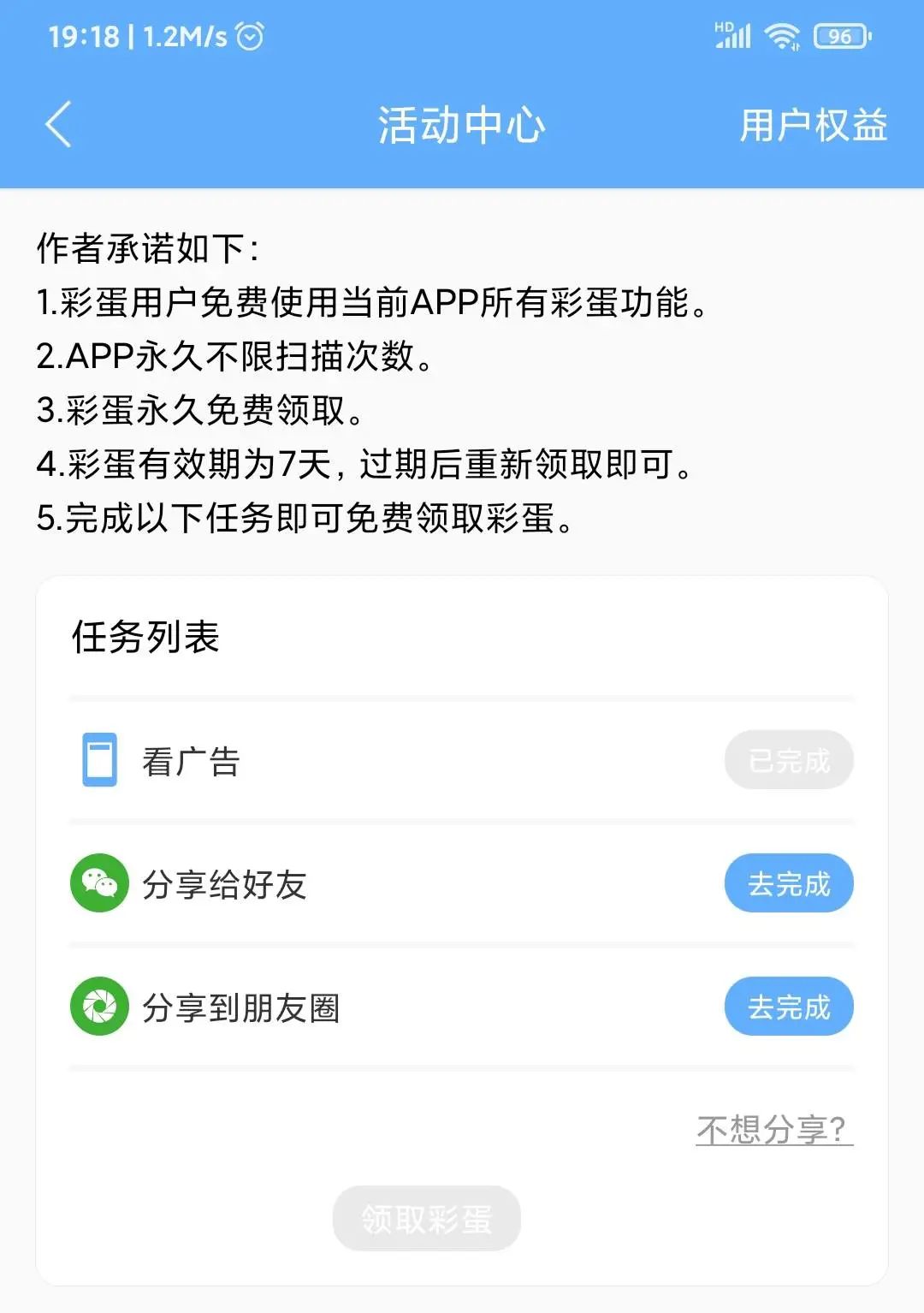Screen dimensions: 924x1313
Task: Tap the alarm clock icon in the status bar
Action: click(x=249, y=35)
